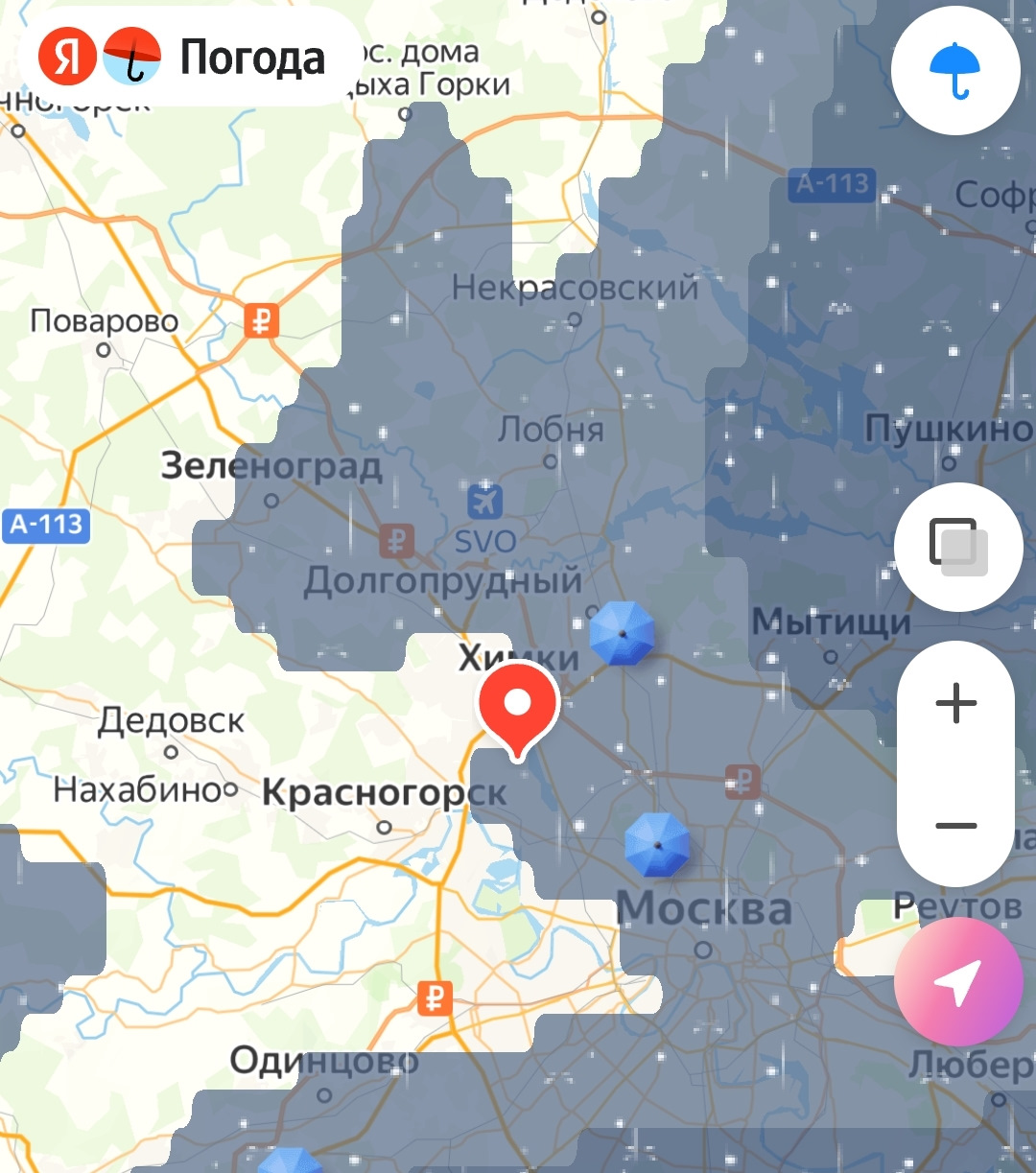This screenshot has width=1036, height=1173.
Task: Zoom in on the map
Action: point(955,705)
